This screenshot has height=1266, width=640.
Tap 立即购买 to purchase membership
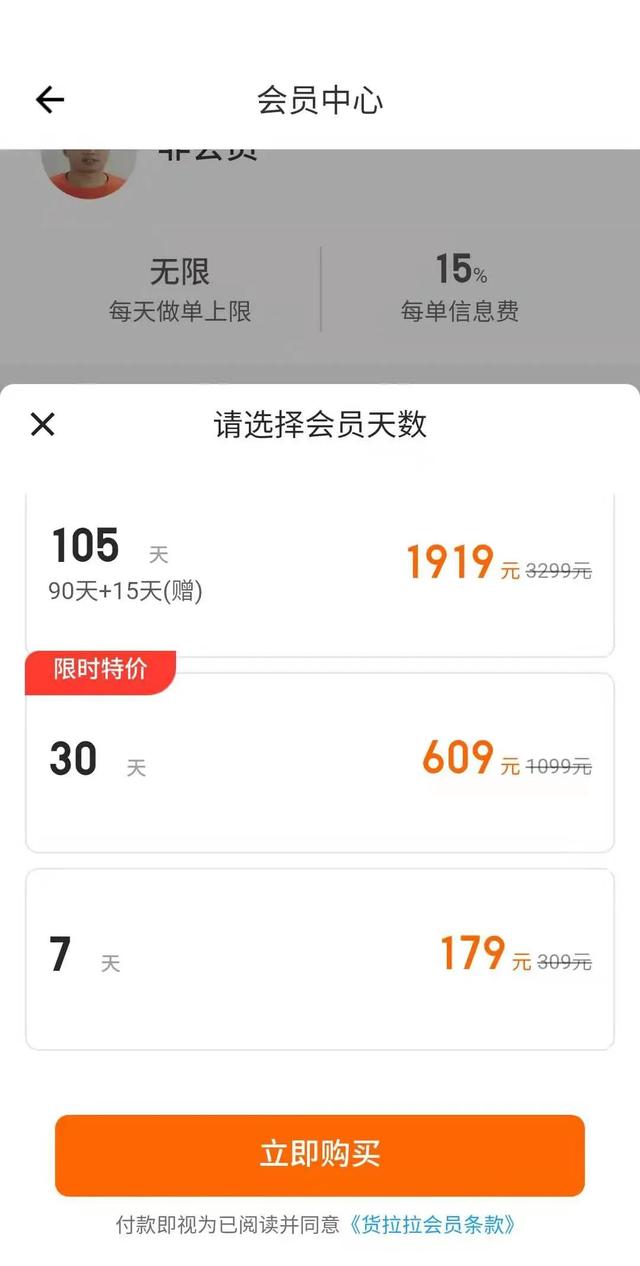click(x=320, y=1155)
